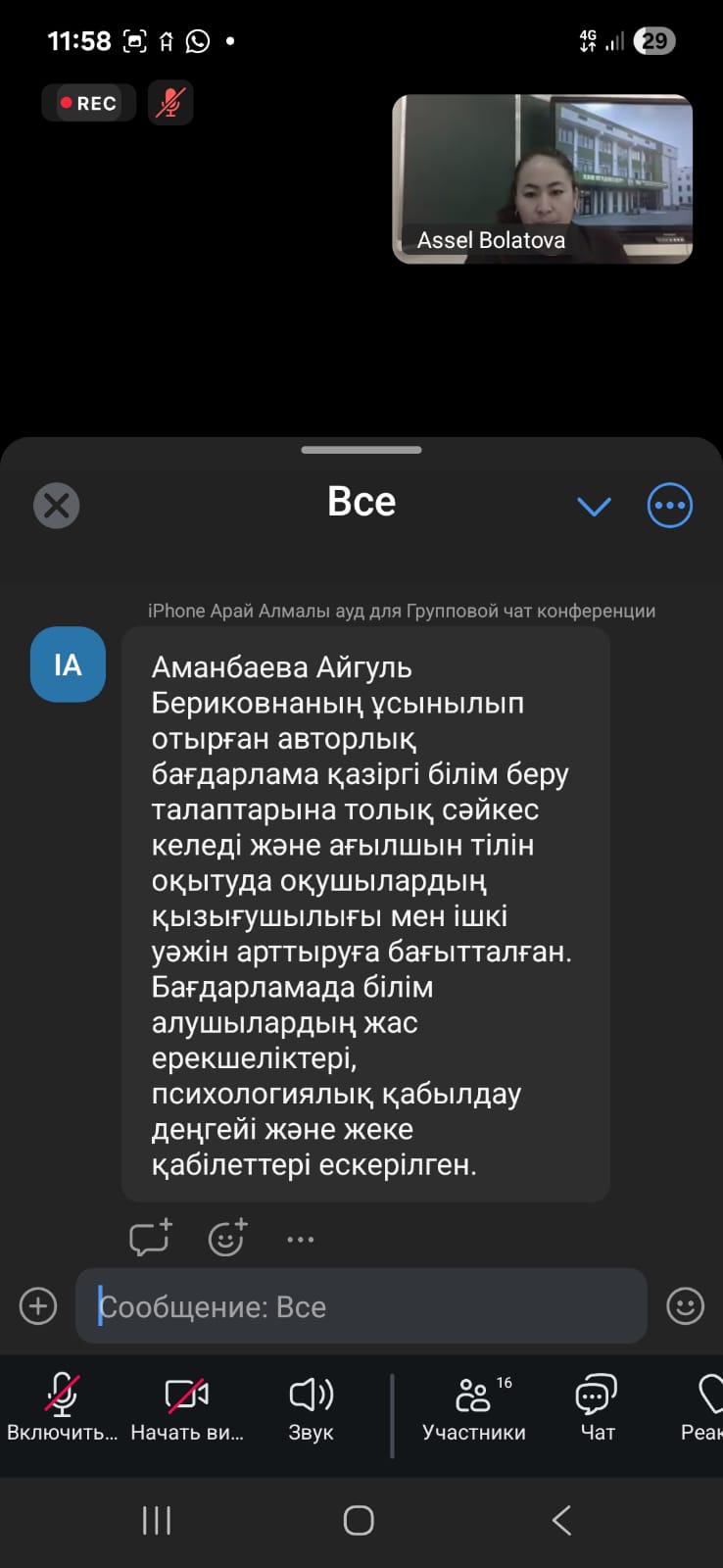This screenshot has width=723, height=1568.
Task: Open the chat options three-dot menu
Action: point(670,506)
